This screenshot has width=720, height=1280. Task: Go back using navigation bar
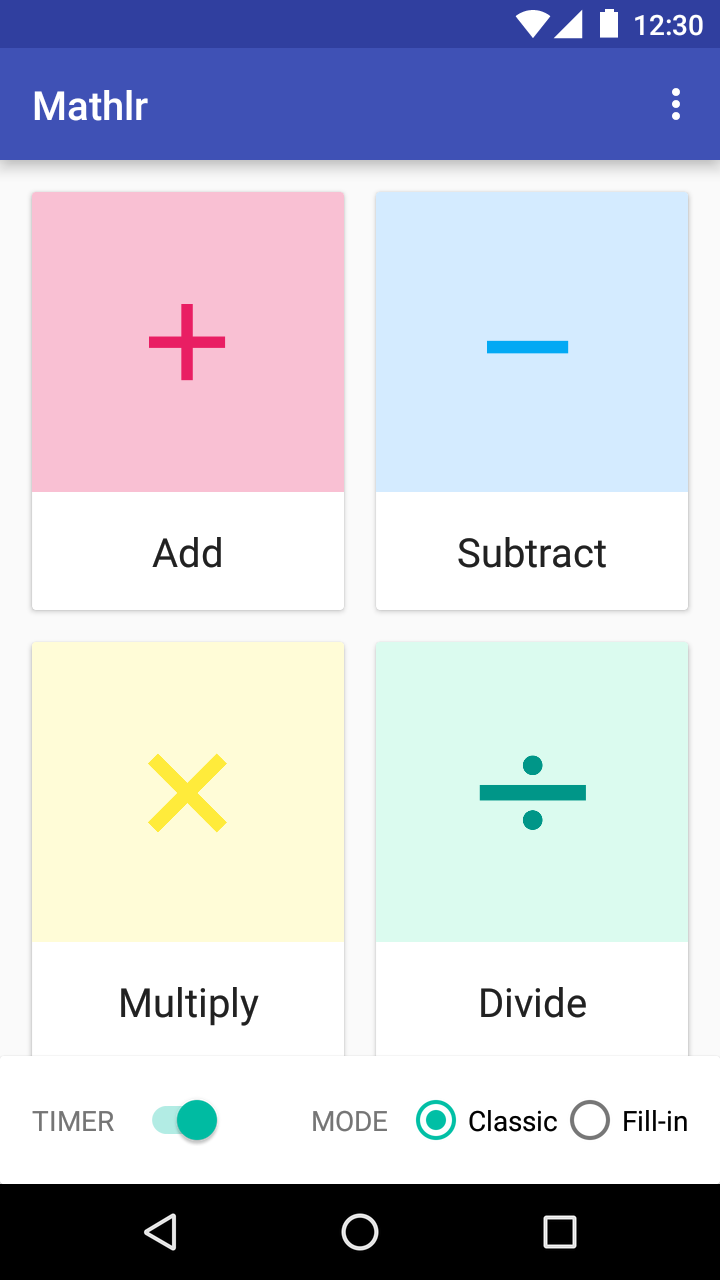tap(160, 1232)
